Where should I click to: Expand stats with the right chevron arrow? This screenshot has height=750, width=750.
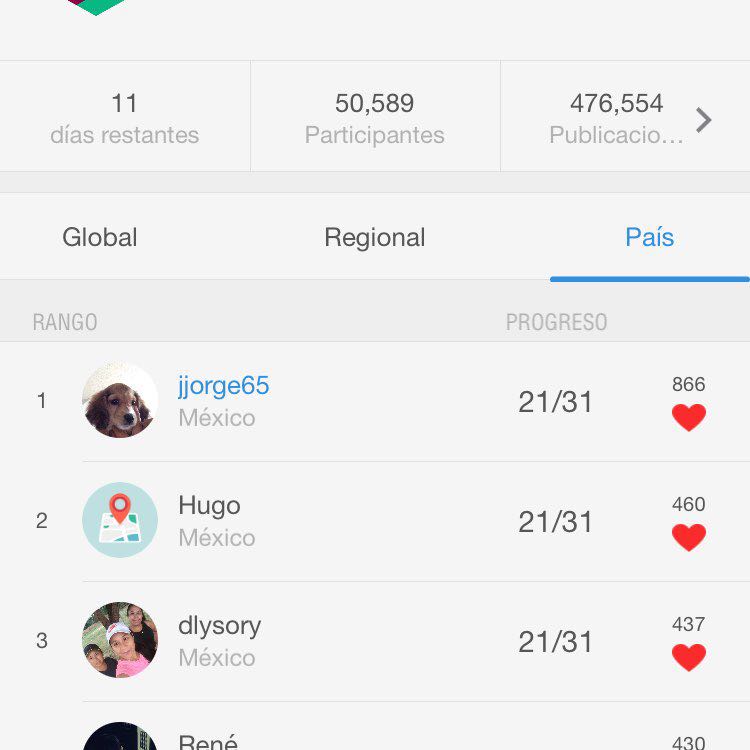[704, 120]
